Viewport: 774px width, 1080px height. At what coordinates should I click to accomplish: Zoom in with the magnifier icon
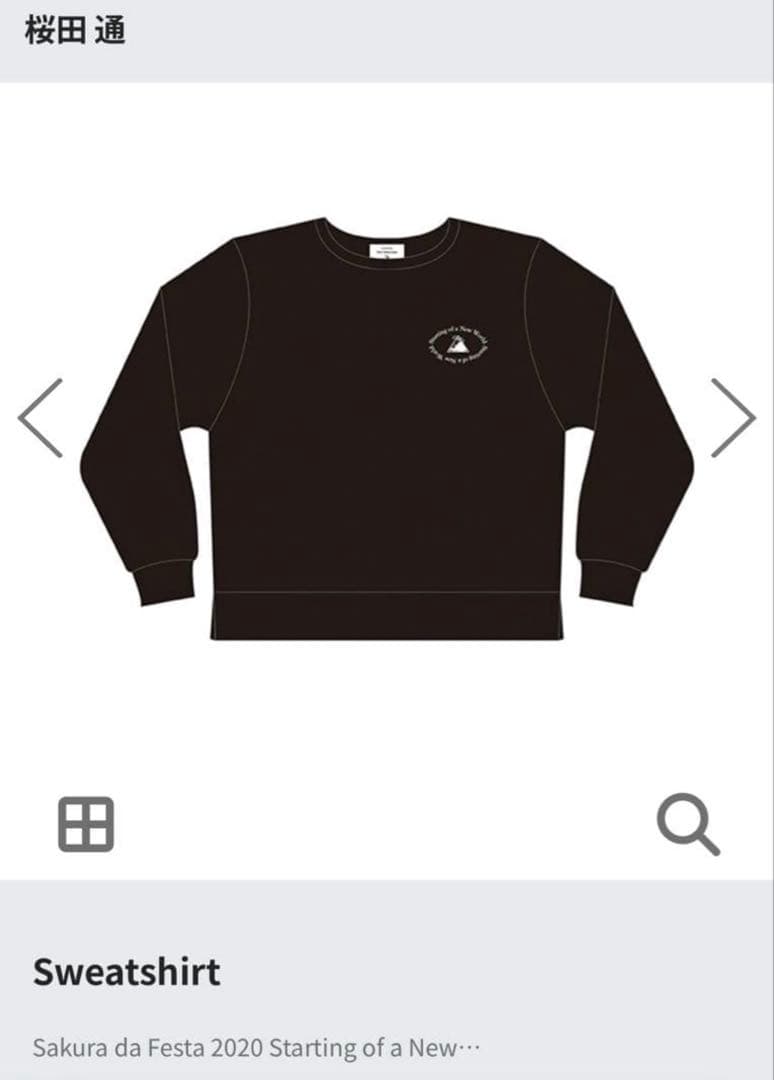688,824
